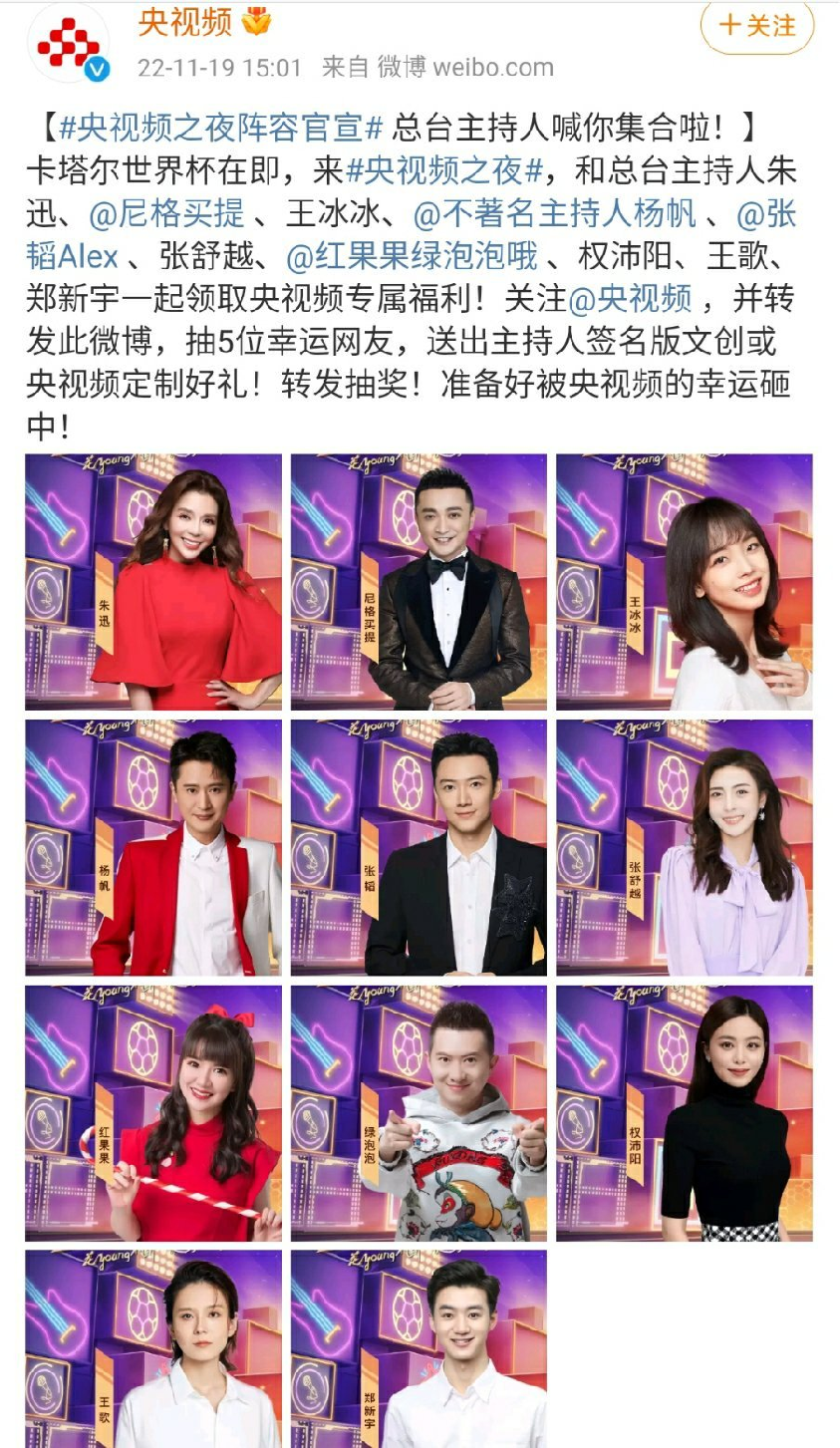840x1448 pixels.
Task: Open the #央视频之夜阵容官宣# hashtag
Action: pyautogui.click(x=221, y=127)
